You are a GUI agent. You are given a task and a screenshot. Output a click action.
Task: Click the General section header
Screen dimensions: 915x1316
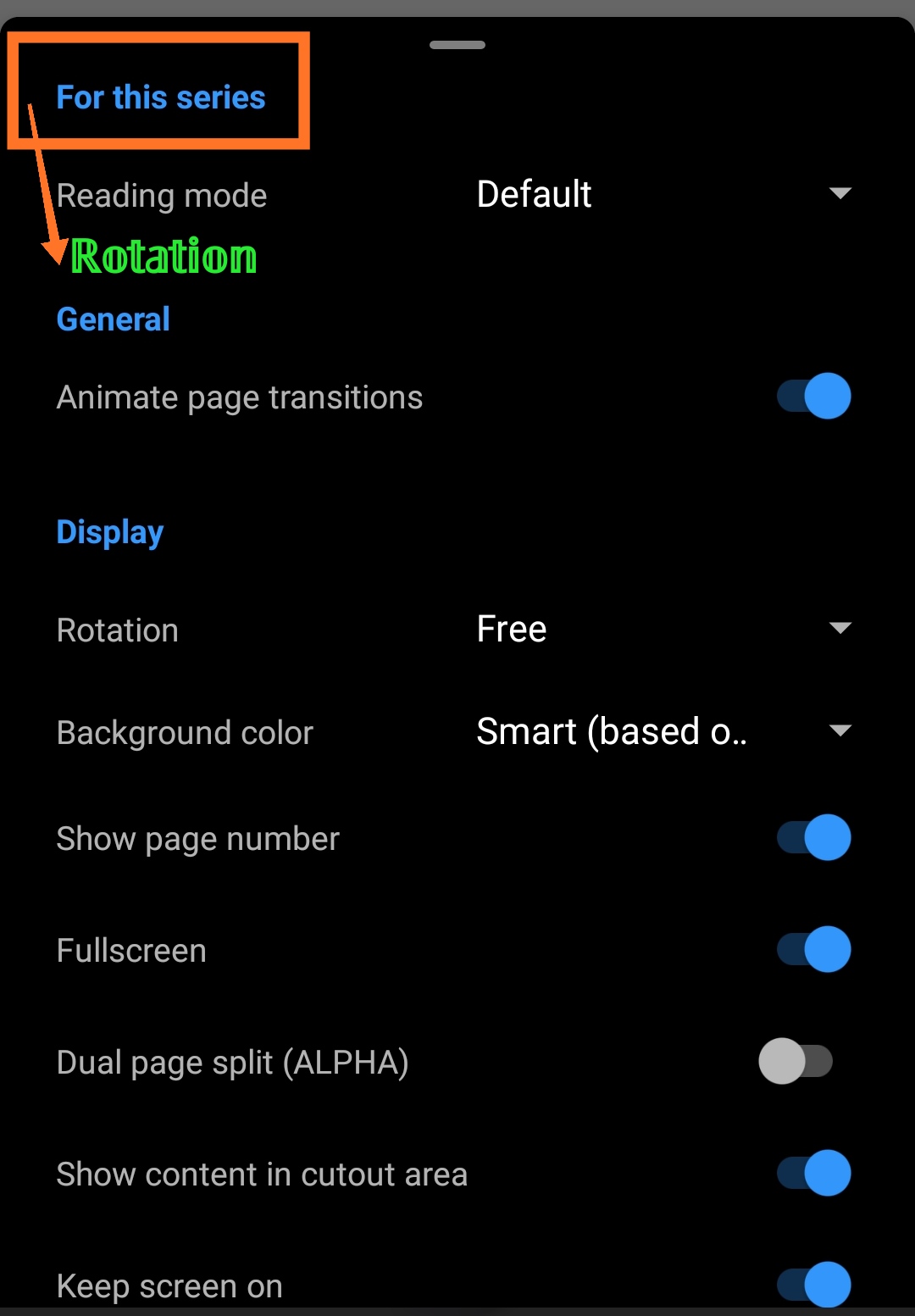point(113,319)
